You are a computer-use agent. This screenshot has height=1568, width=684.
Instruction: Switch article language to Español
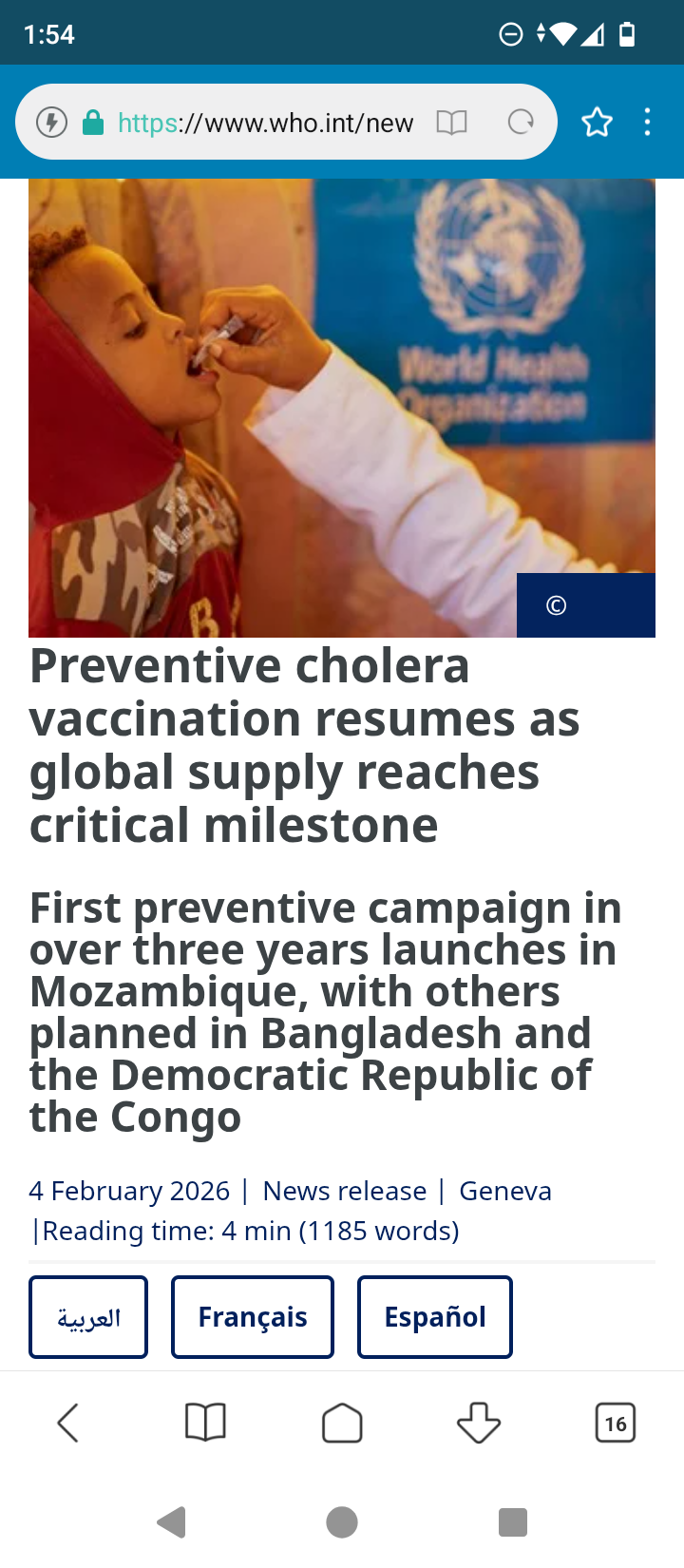click(434, 1317)
